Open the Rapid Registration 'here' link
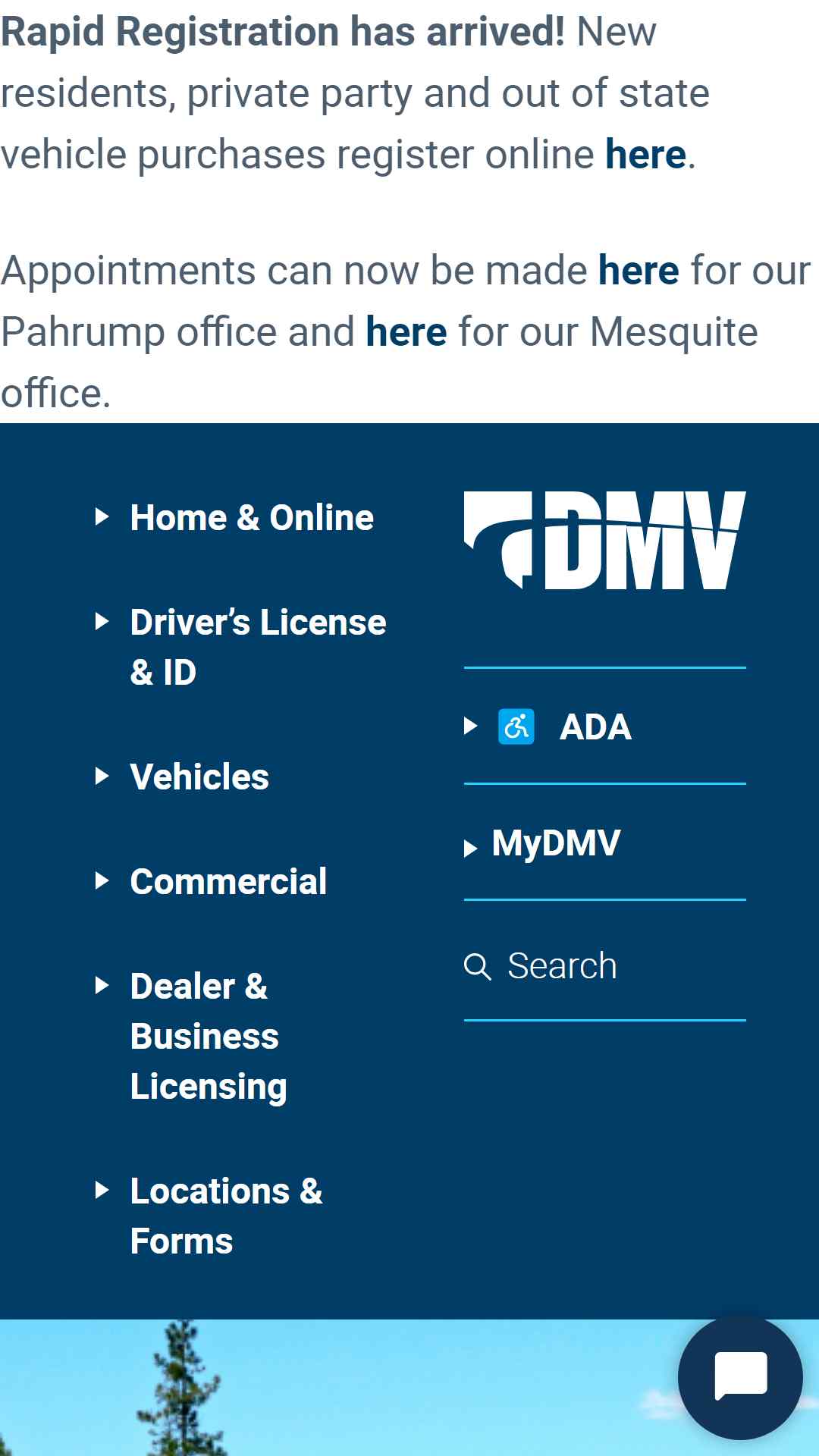The width and height of the screenshot is (819, 1456). (x=645, y=155)
